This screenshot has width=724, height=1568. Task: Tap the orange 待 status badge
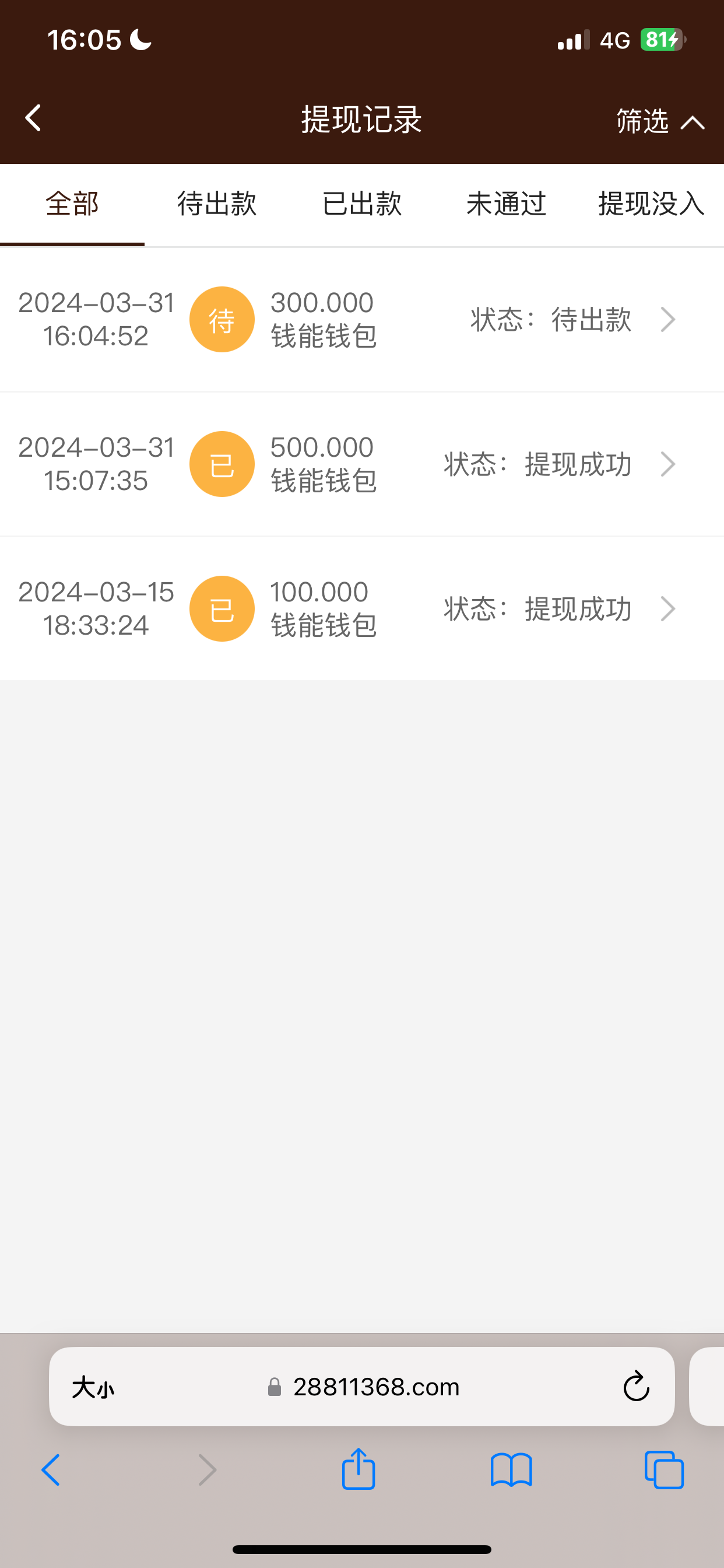click(x=222, y=319)
